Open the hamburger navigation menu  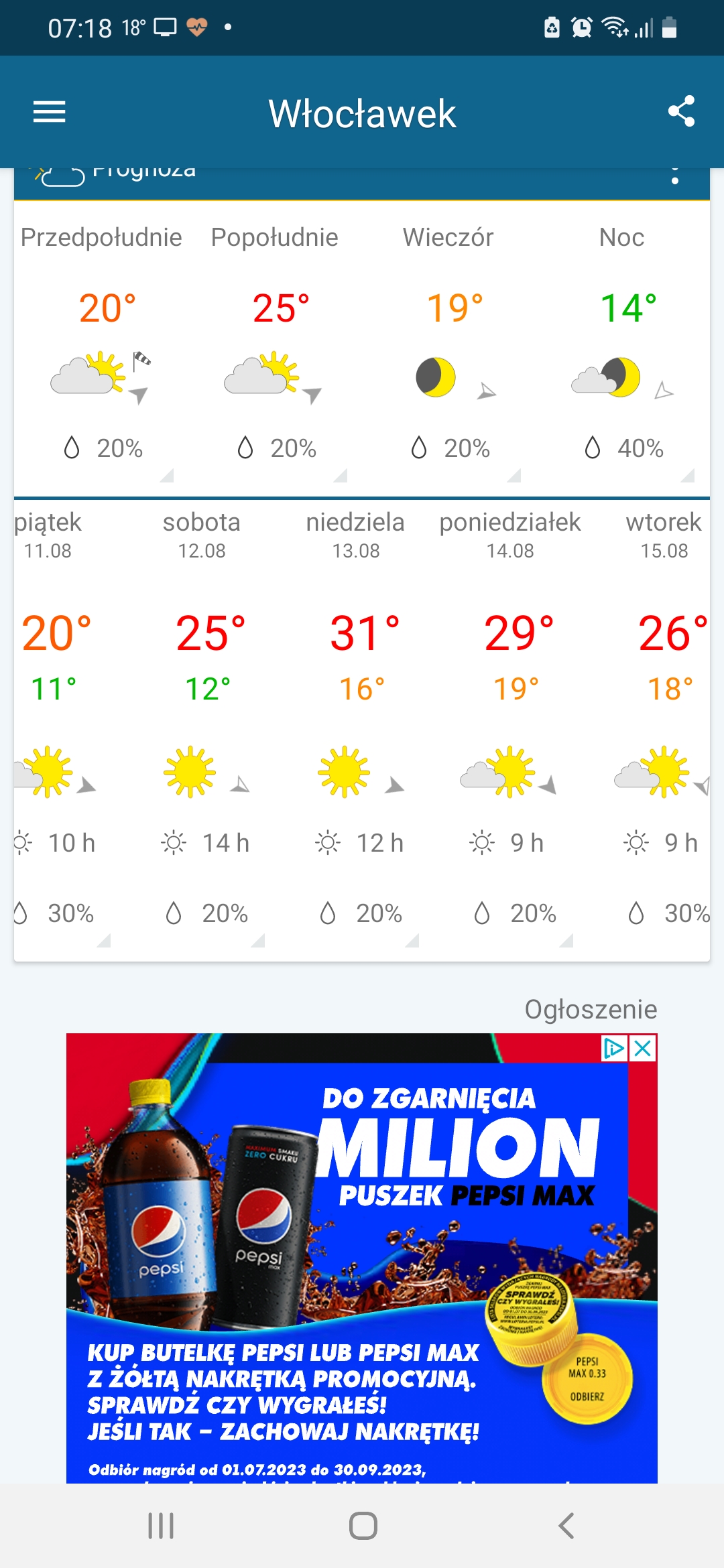(50, 112)
